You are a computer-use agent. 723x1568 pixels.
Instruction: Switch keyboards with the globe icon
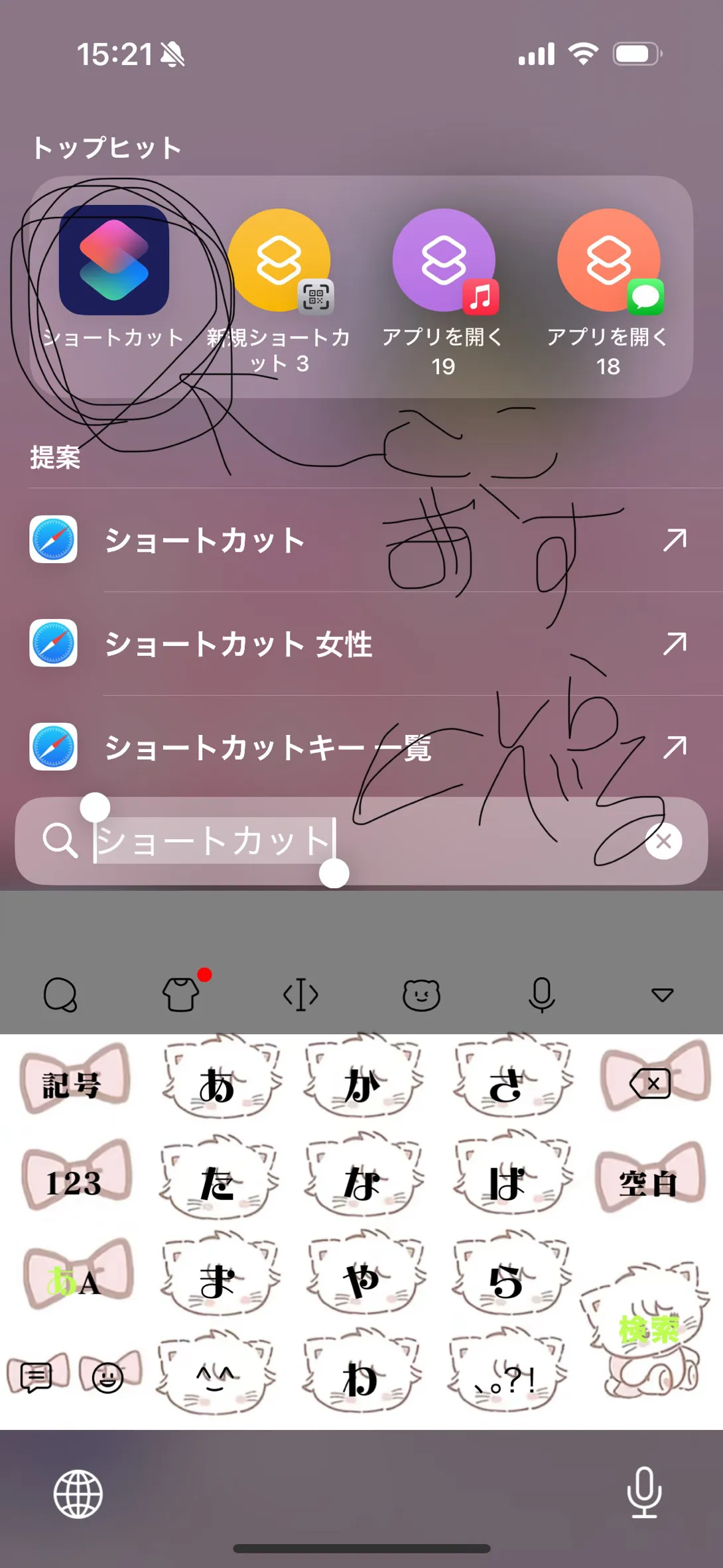point(78,1494)
